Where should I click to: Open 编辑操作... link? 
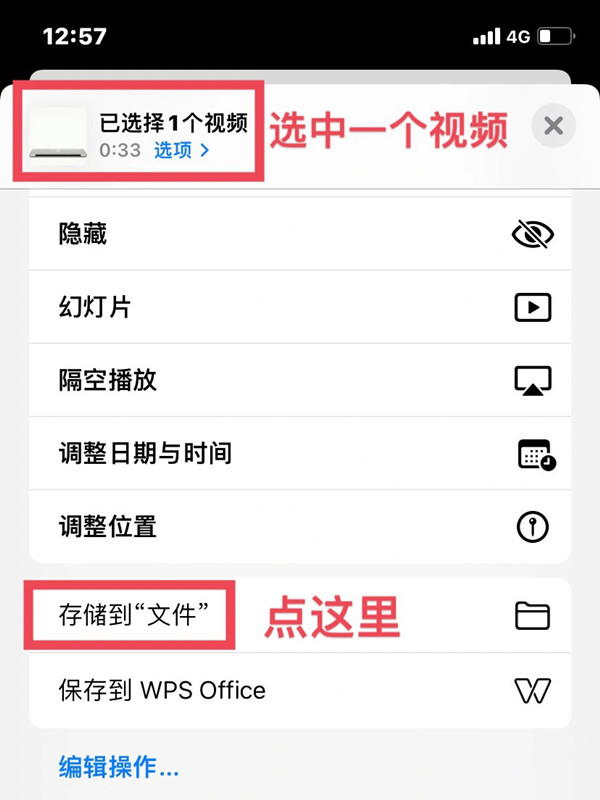pos(119,767)
